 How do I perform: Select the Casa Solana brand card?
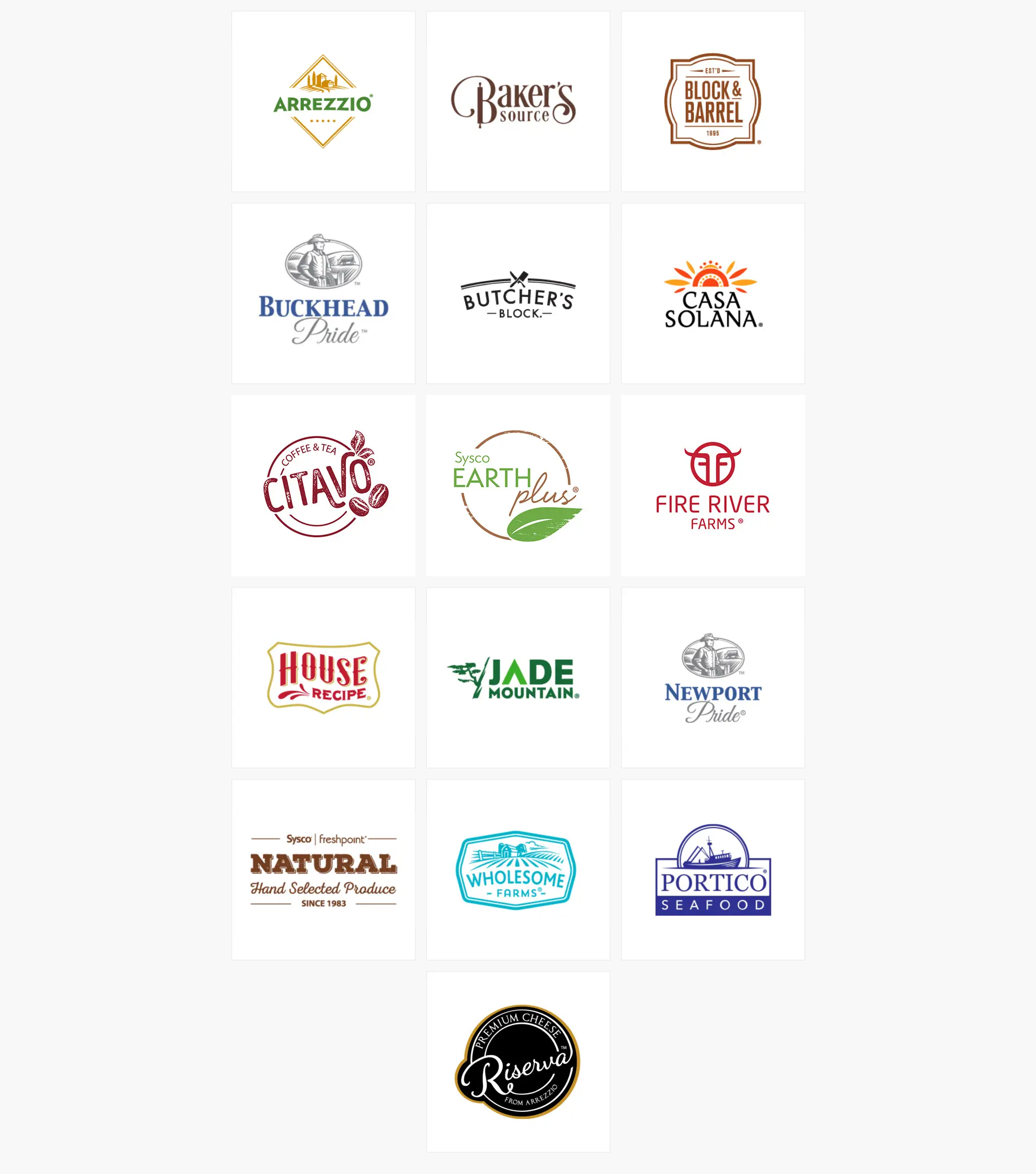[712, 293]
